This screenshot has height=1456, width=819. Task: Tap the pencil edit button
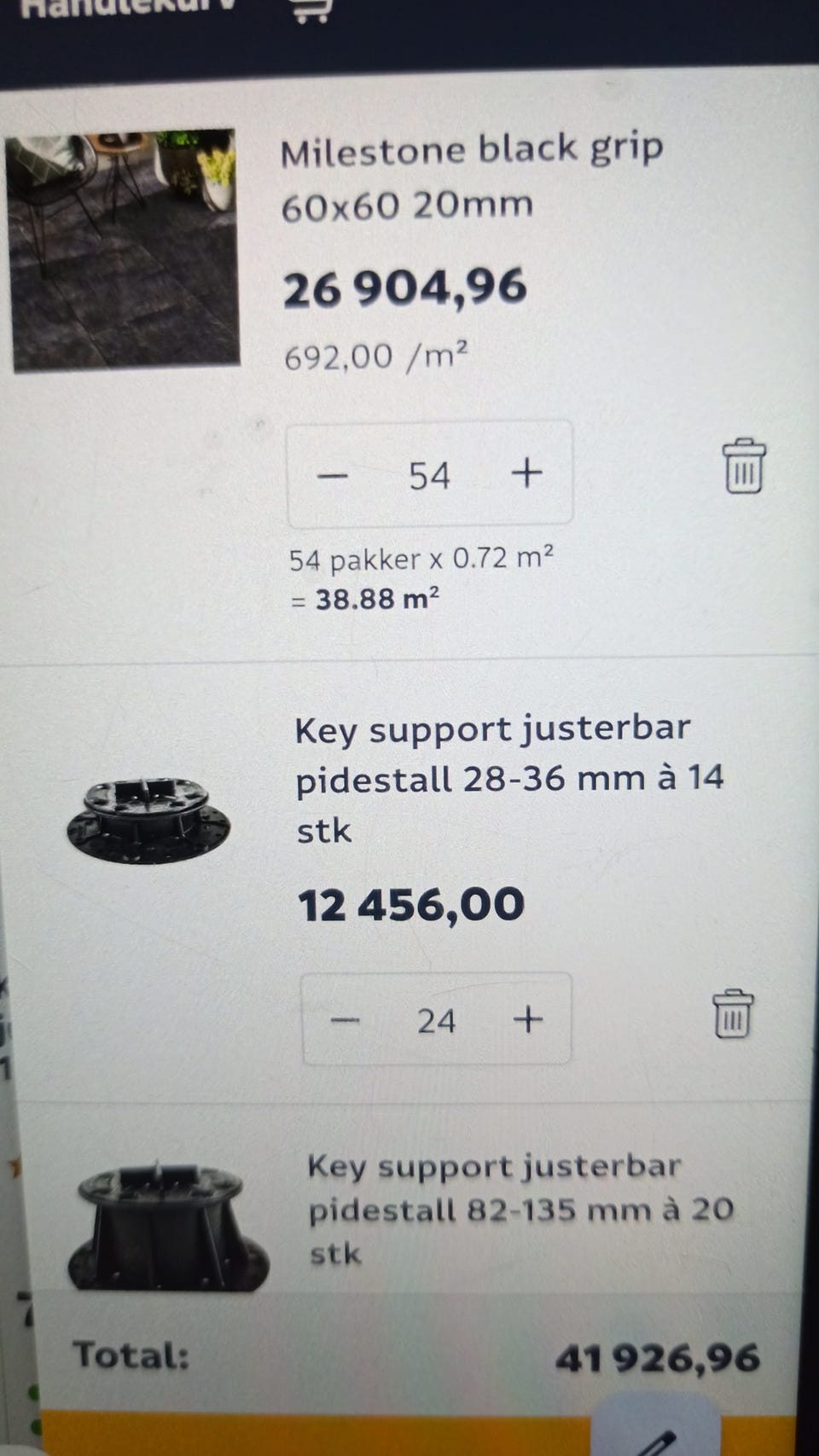655,1430
